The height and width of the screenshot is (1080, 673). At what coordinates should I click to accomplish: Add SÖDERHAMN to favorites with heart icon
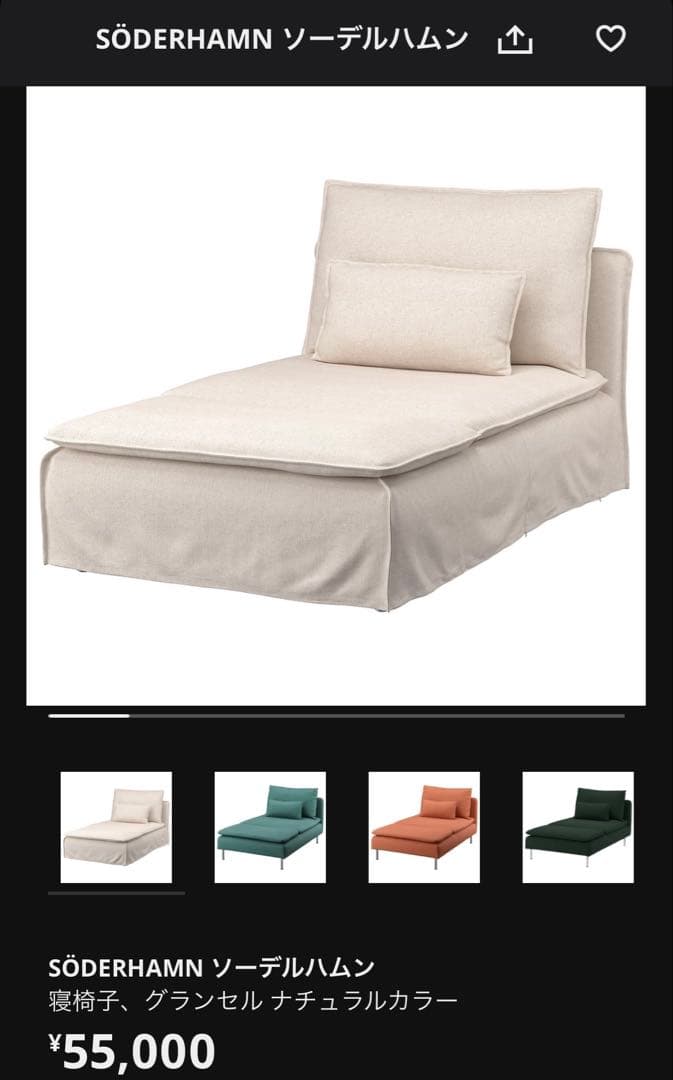pos(610,39)
